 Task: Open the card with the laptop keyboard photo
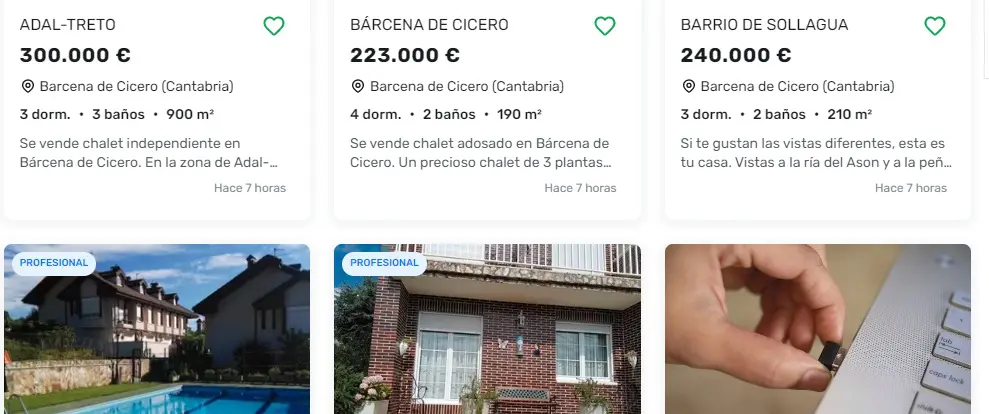coord(817,330)
